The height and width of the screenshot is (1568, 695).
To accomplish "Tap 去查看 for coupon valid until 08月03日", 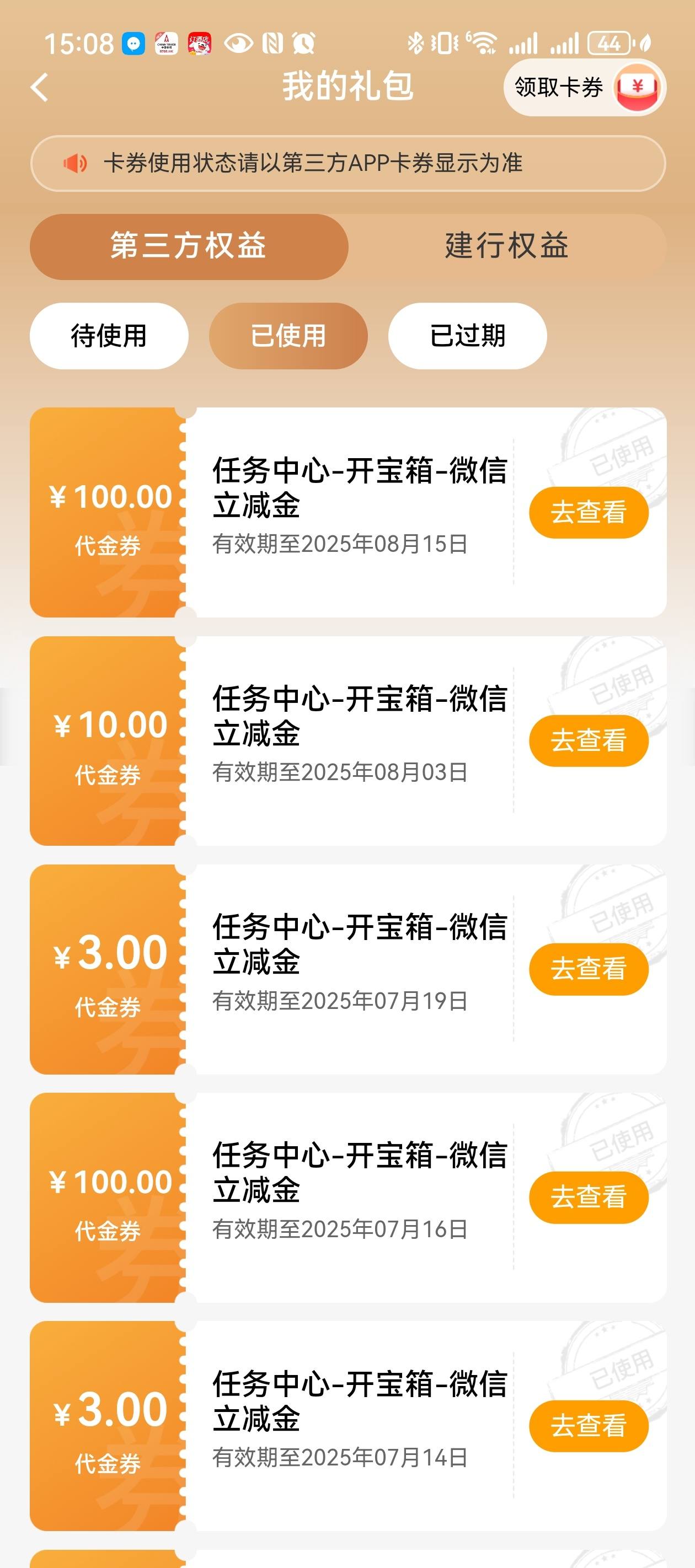I will click(x=589, y=740).
